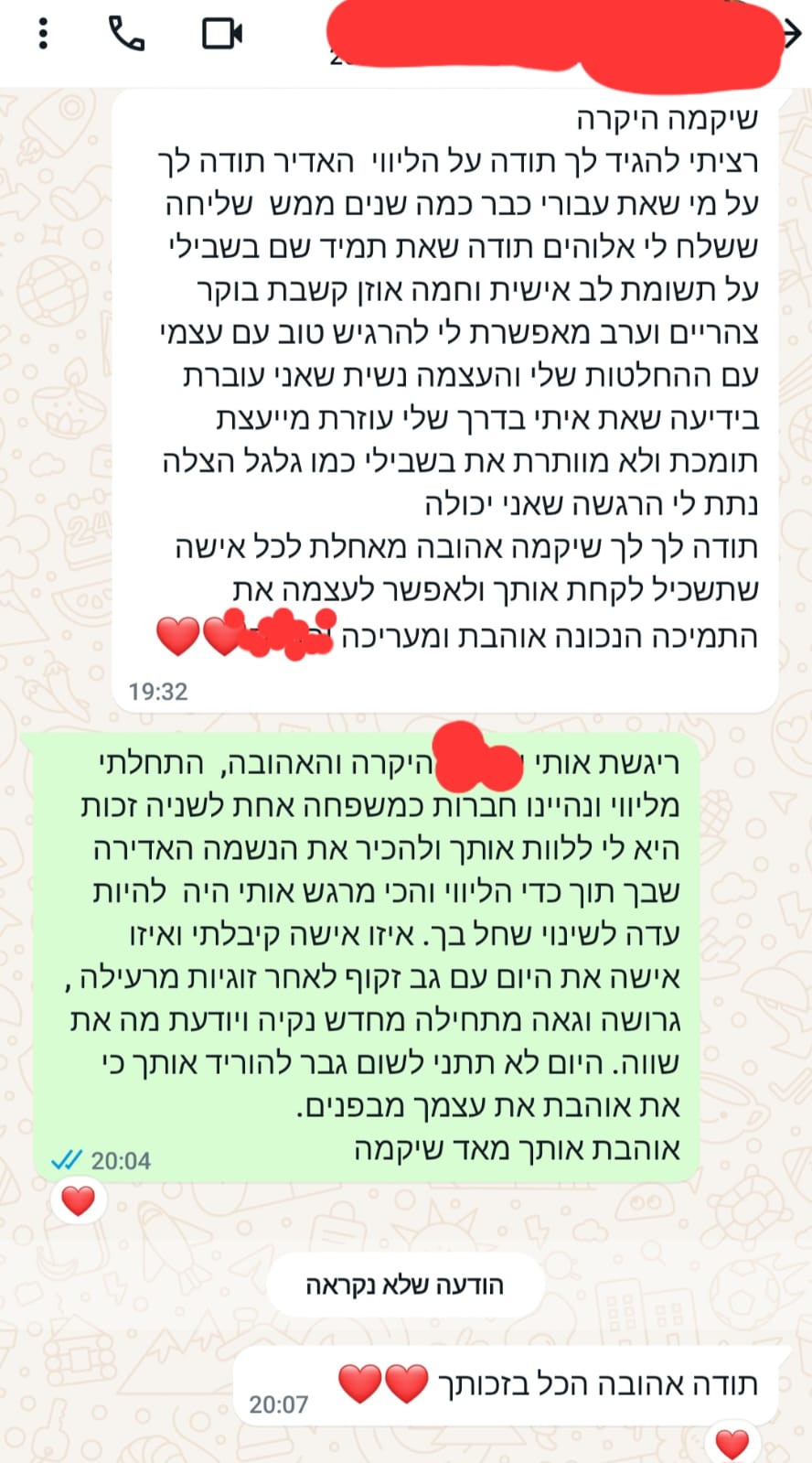The image size is (812, 1463).
Task: Open the three-dot overflow menu
Action: (43, 34)
